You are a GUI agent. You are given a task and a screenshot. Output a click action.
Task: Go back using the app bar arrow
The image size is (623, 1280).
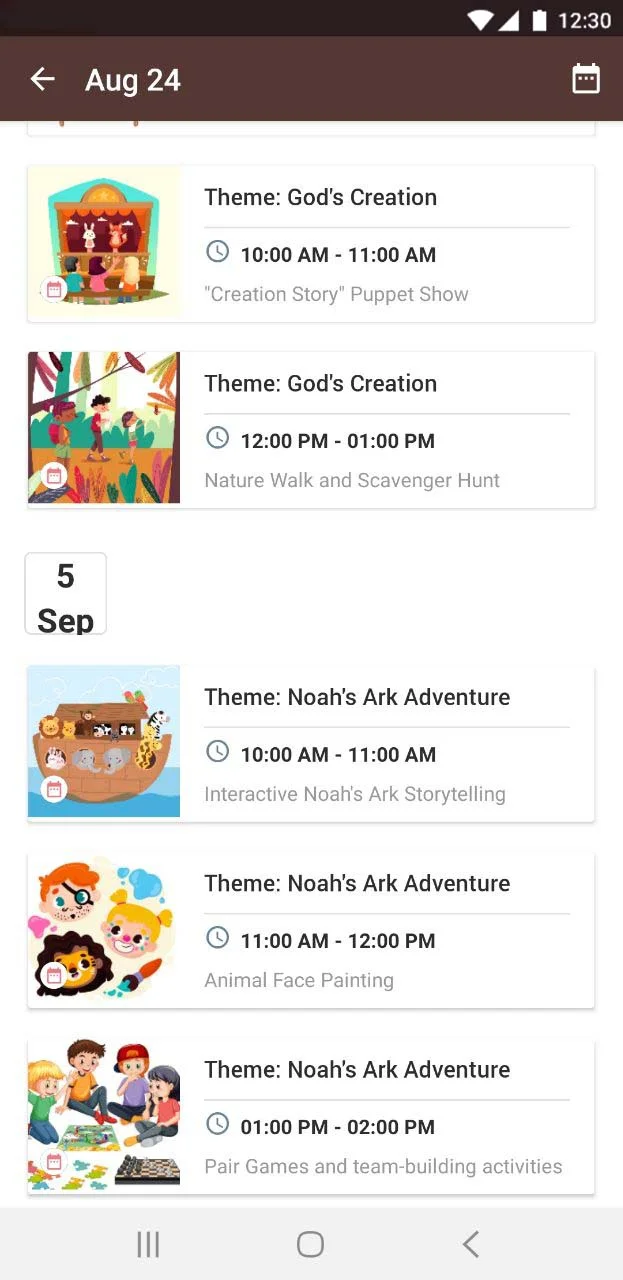point(42,80)
